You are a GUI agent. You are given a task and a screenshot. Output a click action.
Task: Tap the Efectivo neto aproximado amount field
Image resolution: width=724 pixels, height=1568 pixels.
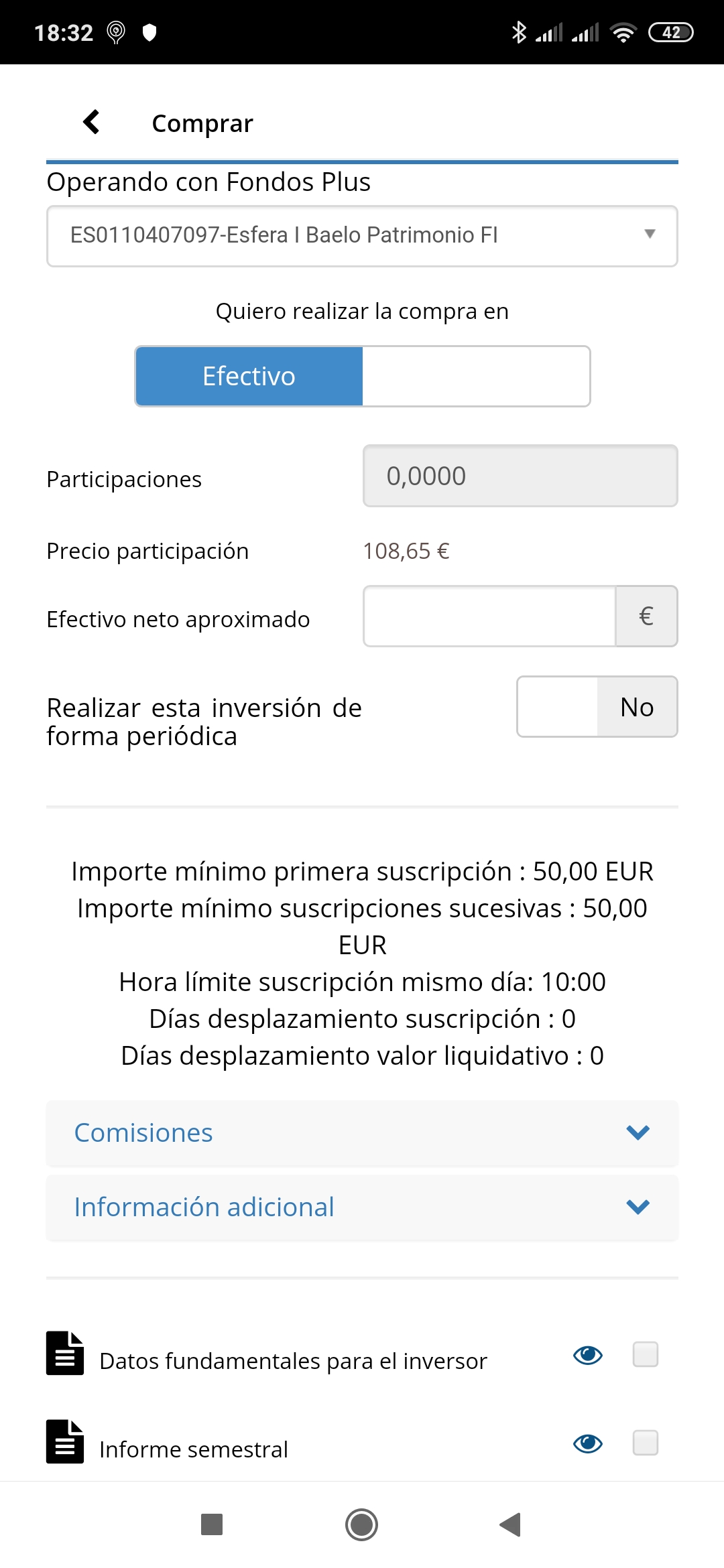click(x=489, y=616)
